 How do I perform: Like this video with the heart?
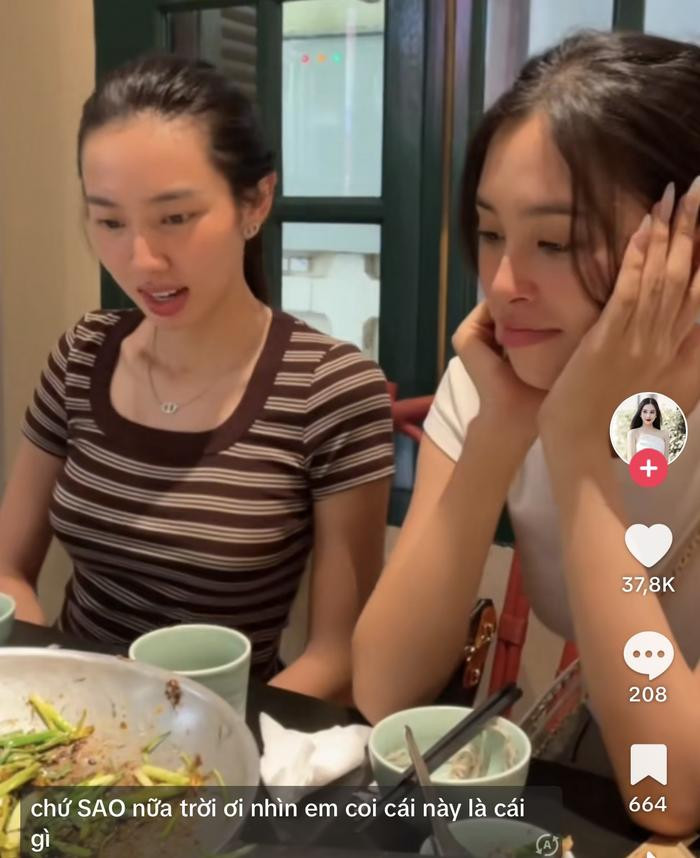(x=648, y=545)
